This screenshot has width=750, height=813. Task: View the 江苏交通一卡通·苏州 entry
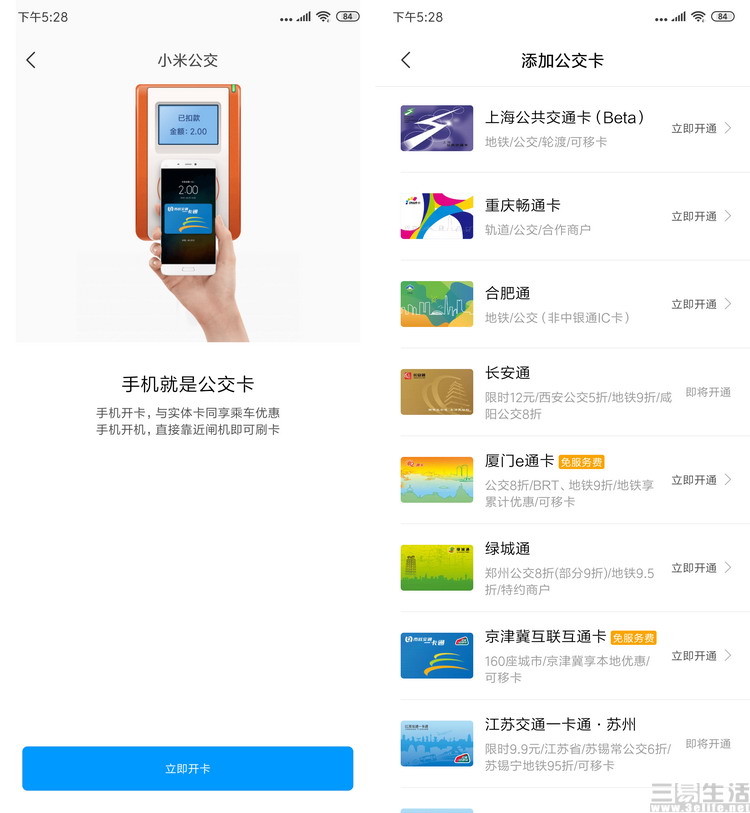[x=565, y=744]
